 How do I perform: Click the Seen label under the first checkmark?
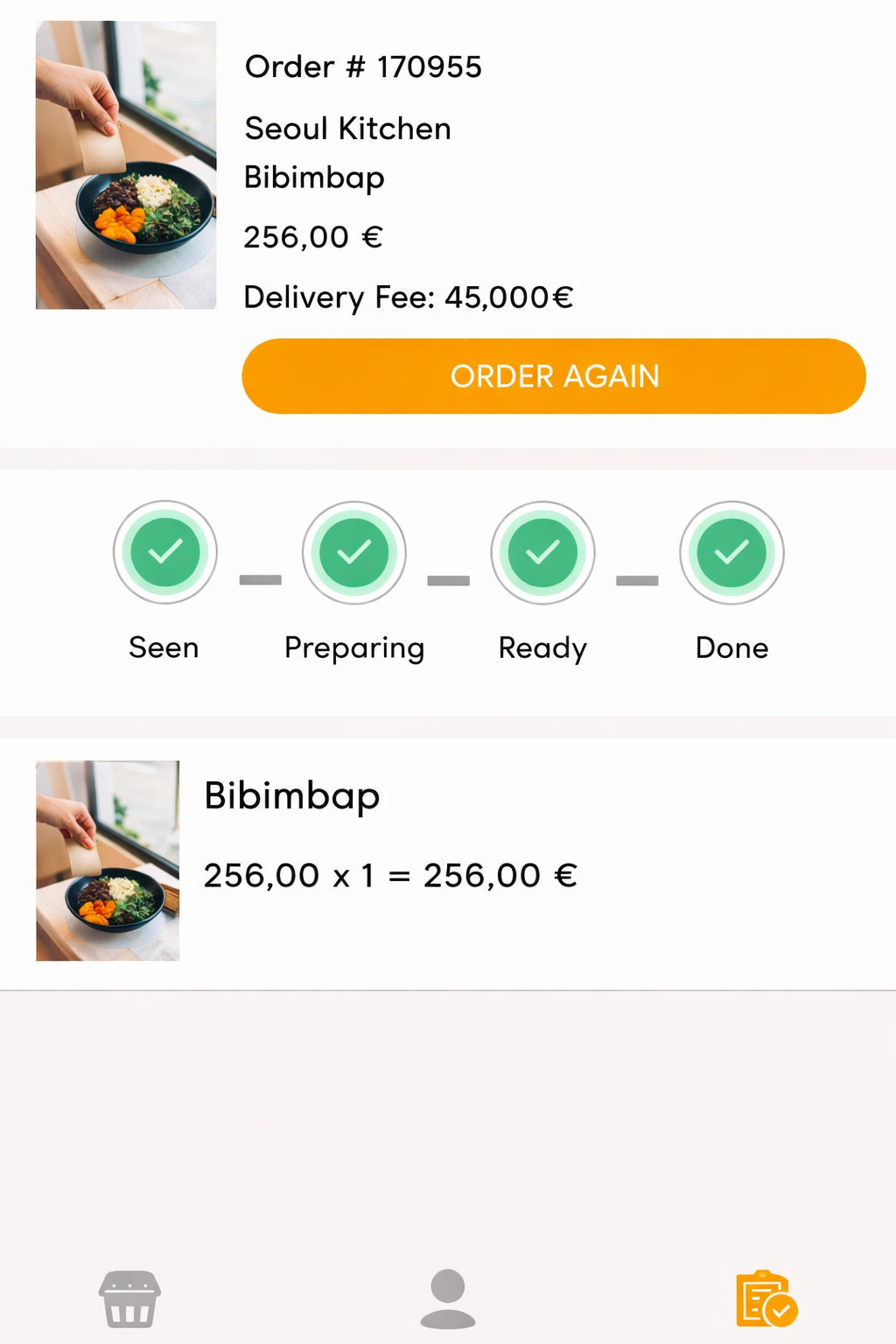tap(163, 647)
